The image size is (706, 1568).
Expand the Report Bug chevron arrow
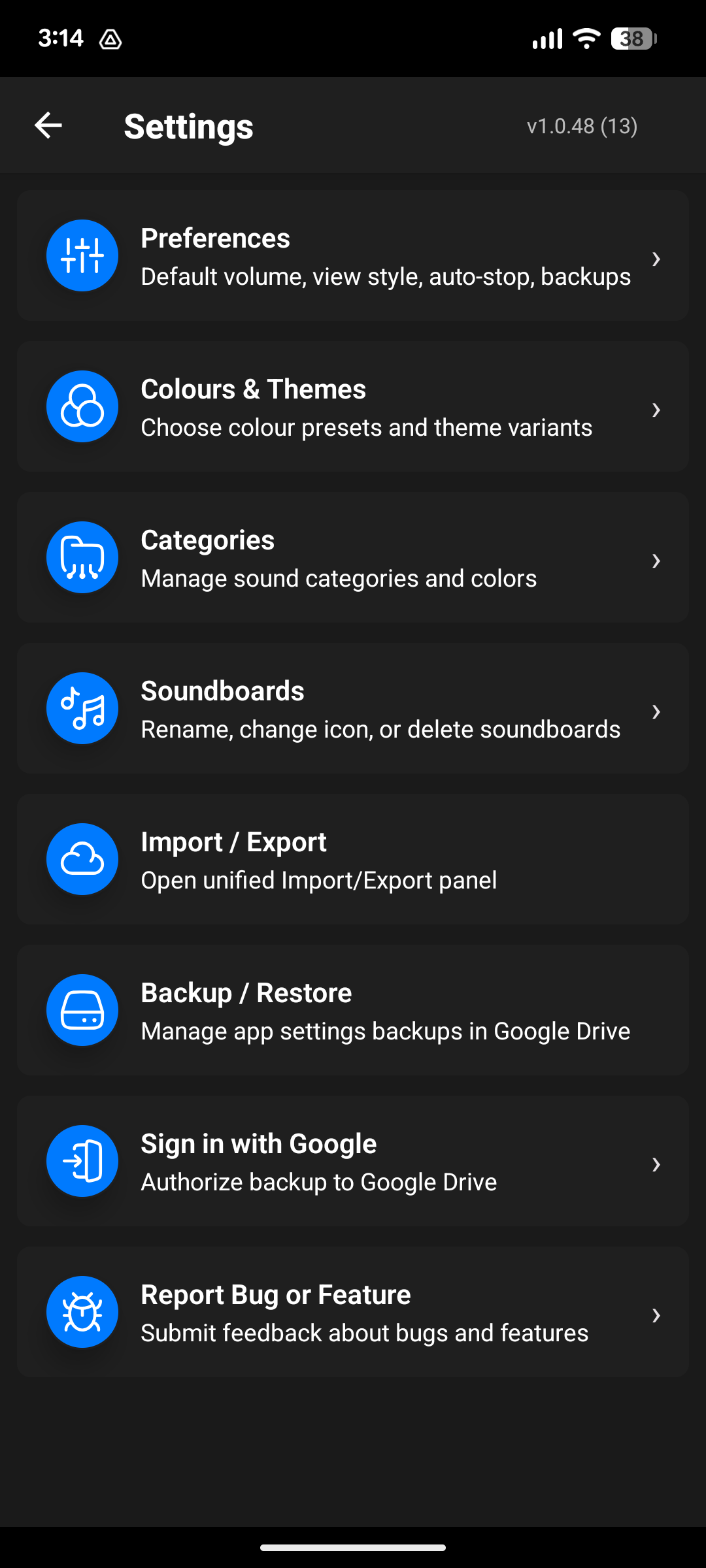[x=656, y=1316]
